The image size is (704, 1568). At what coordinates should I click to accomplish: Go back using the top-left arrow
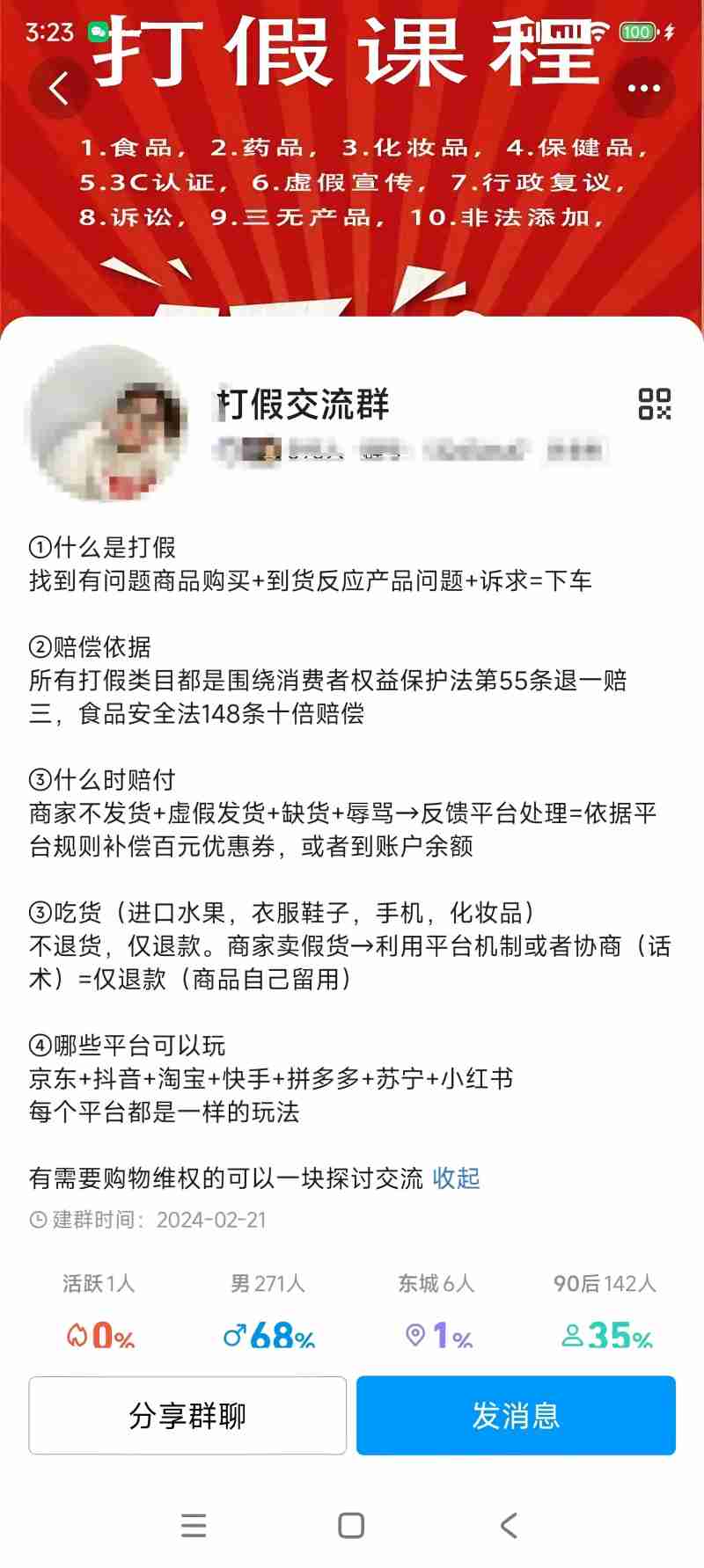[x=59, y=88]
